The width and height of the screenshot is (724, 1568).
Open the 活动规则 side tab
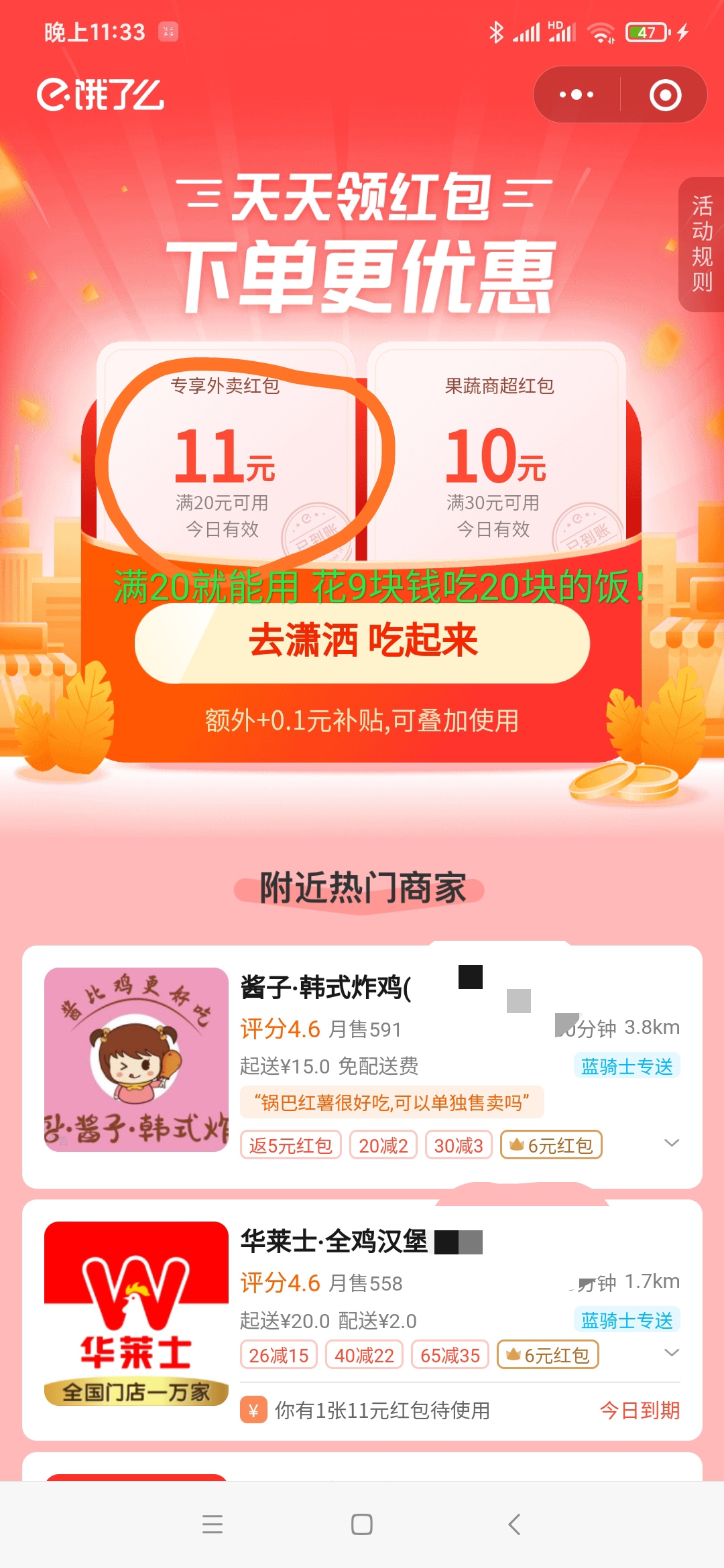point(702,244)
